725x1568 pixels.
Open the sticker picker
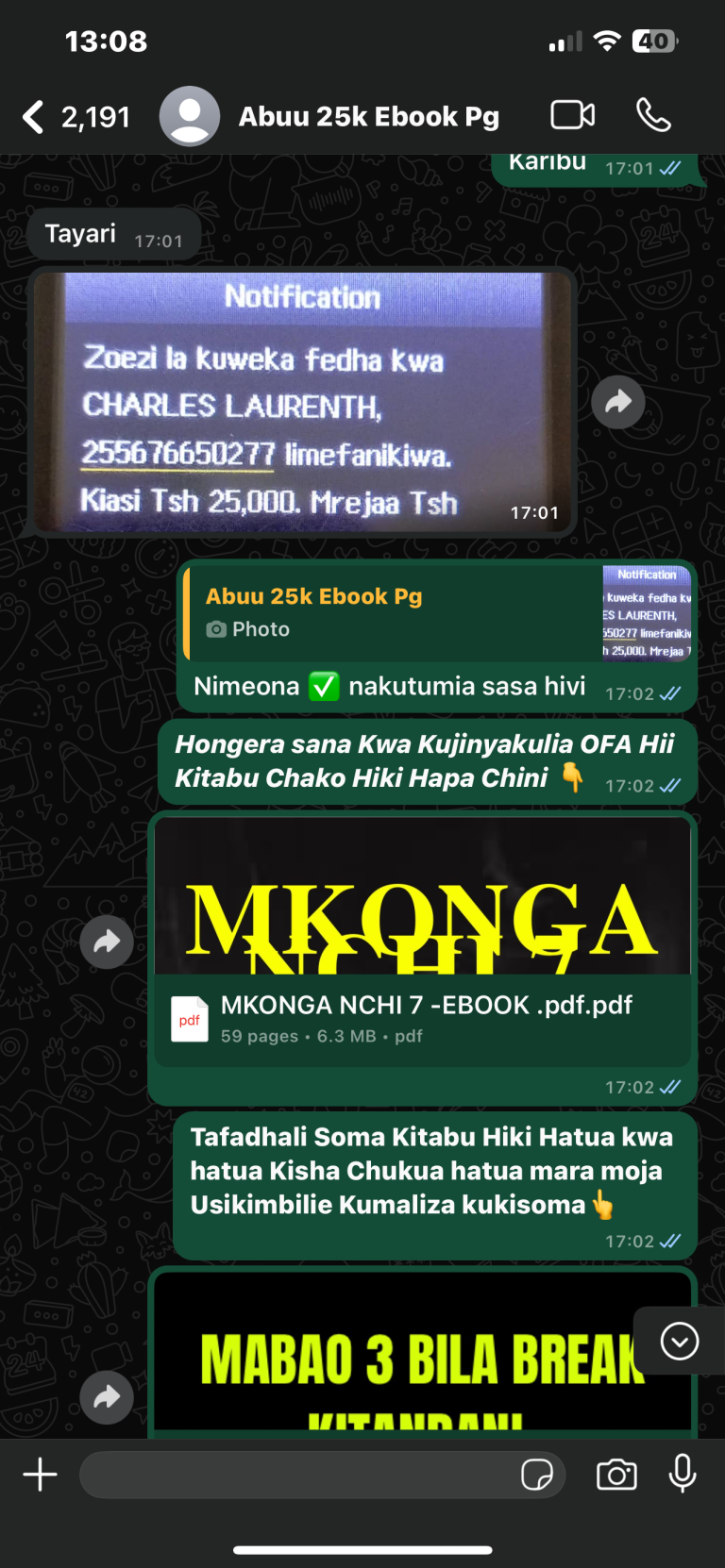point(537,1475)
